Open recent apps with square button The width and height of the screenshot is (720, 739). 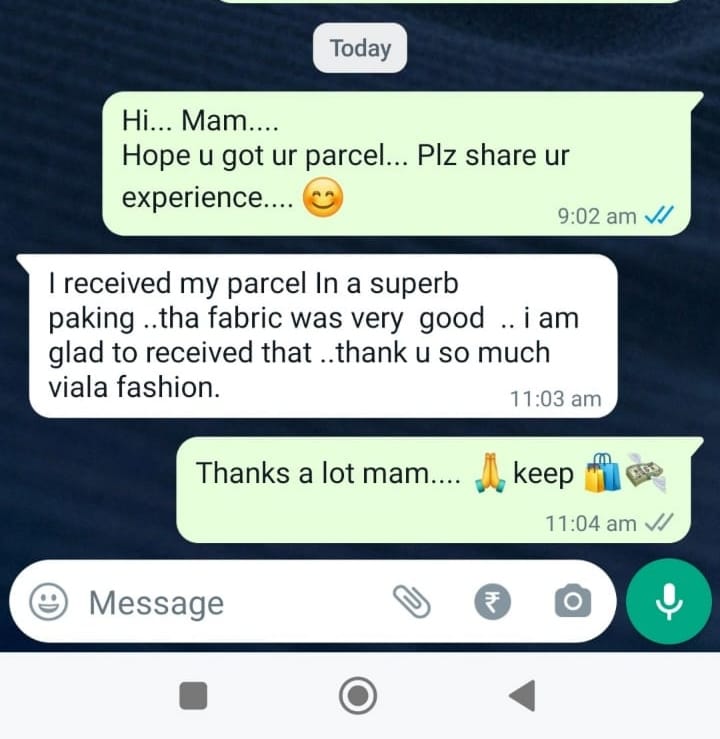[193, 695]
